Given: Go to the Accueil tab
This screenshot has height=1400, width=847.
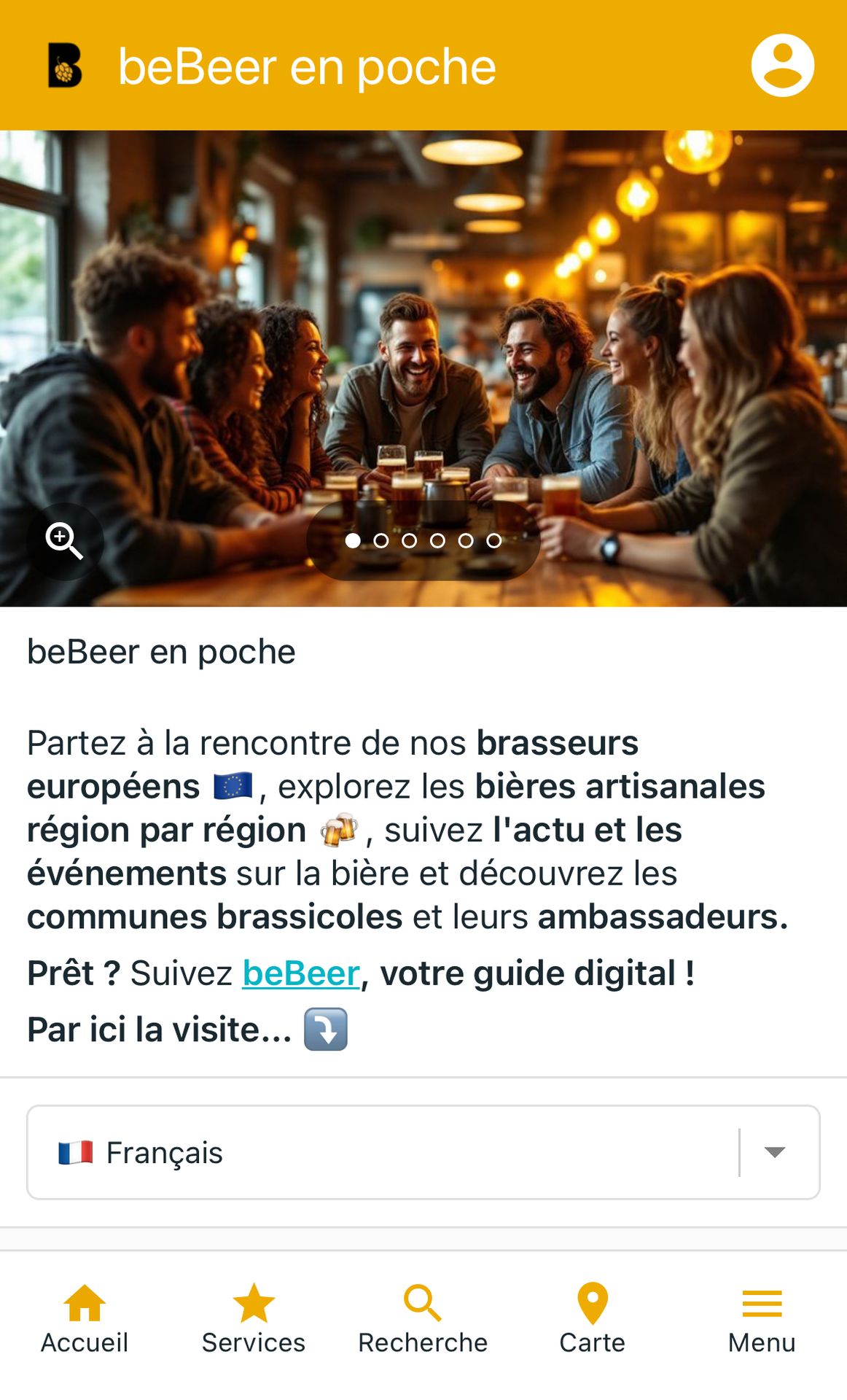Looking at the screenshot, I should (85, 1320).
